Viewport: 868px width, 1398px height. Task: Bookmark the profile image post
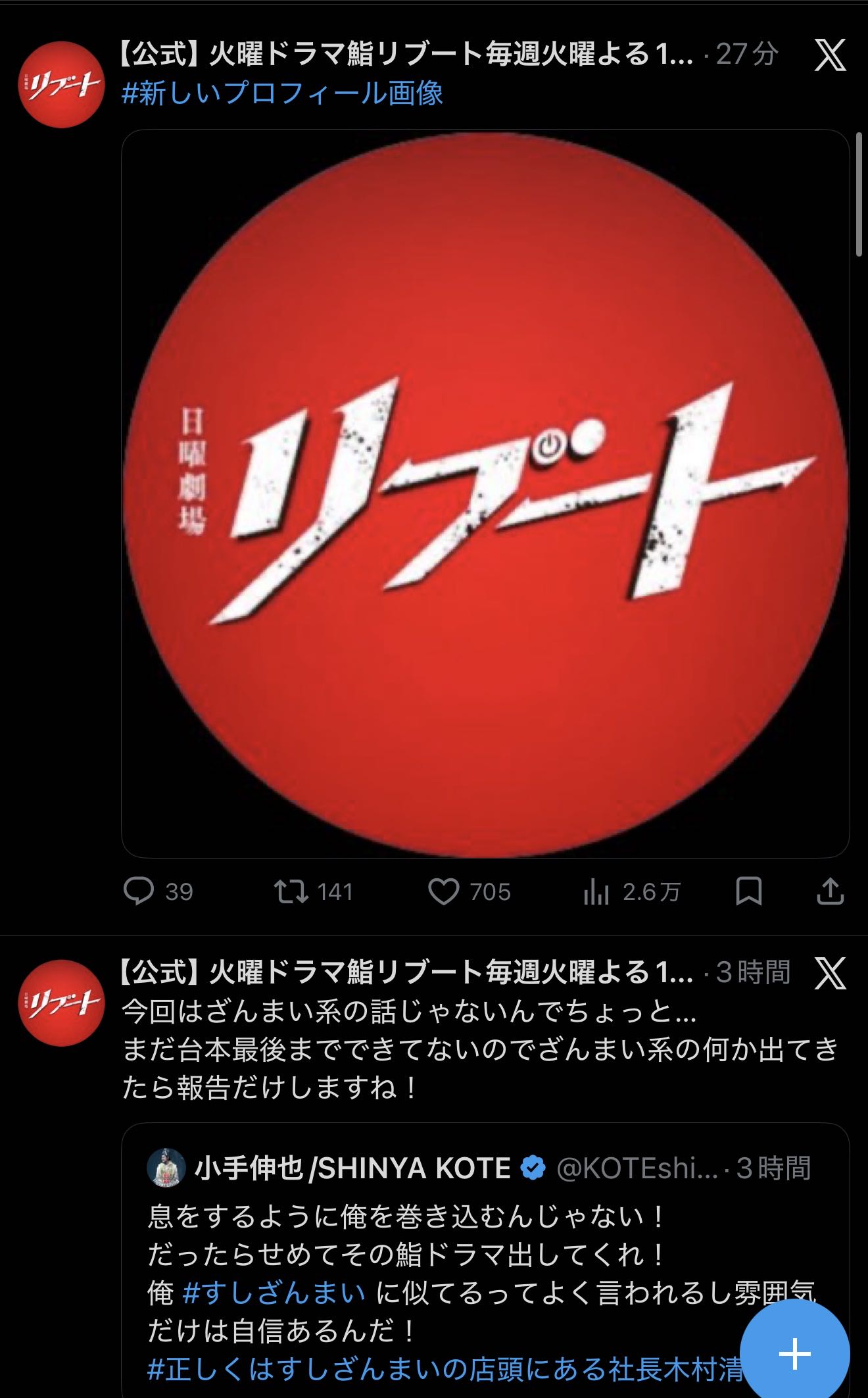749,891
